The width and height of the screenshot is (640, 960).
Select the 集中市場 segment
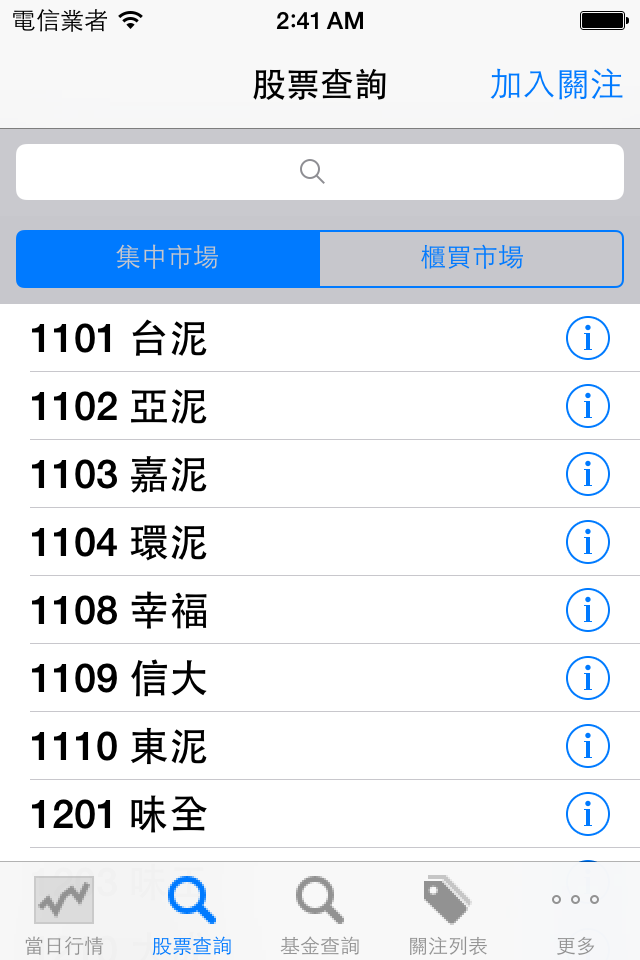168,258
